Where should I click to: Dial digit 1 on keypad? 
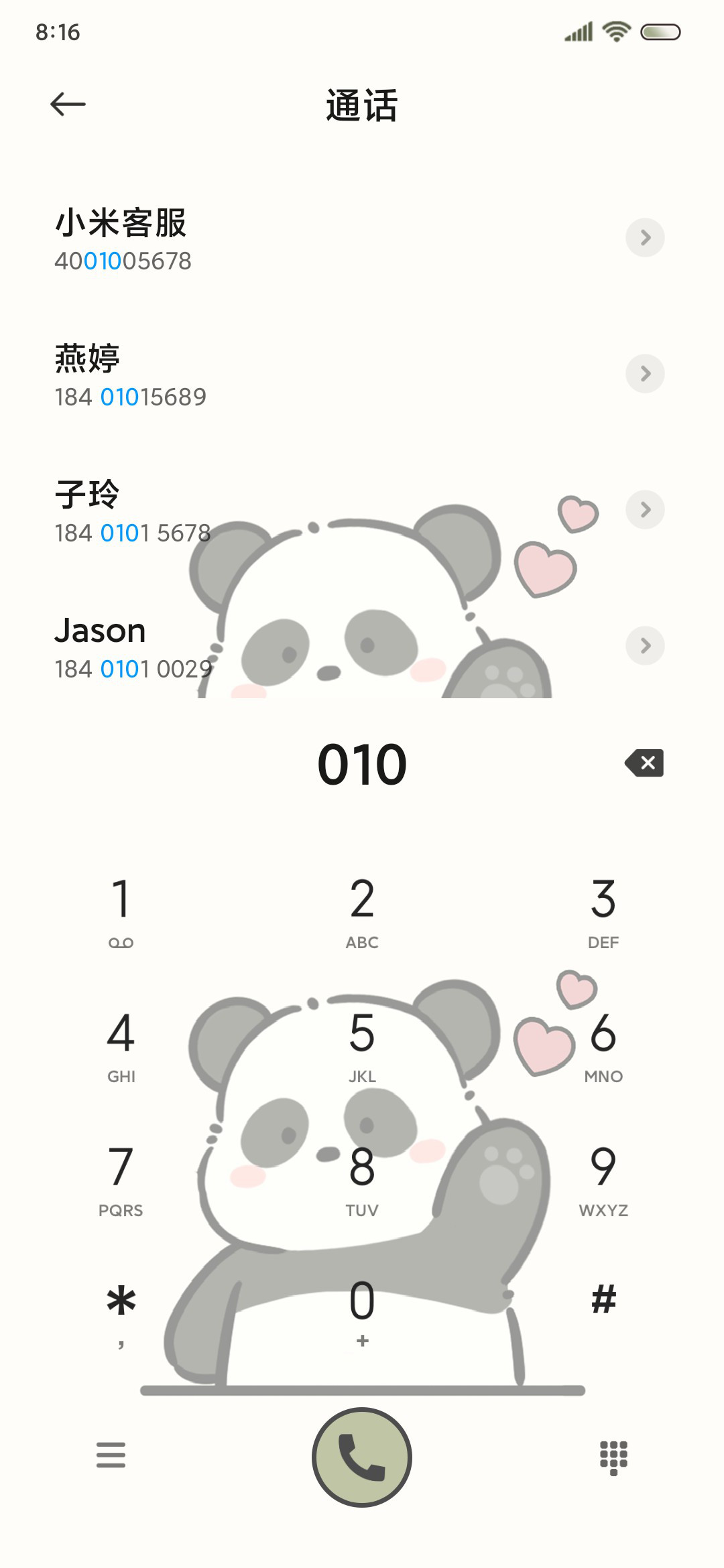[121, 913]
